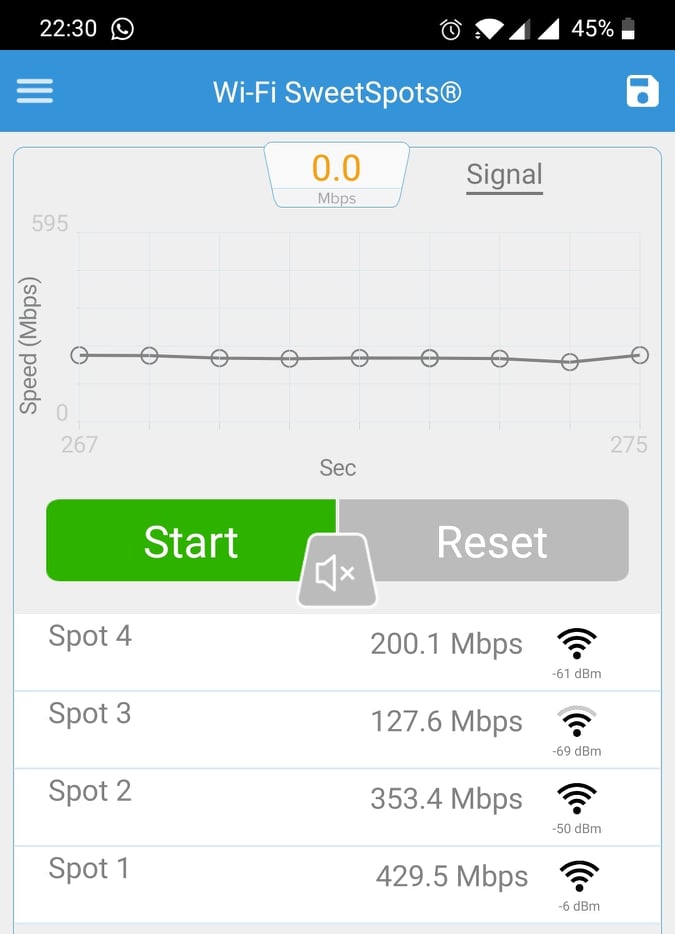Open the hamburger navigation menu

click(35, 91)
